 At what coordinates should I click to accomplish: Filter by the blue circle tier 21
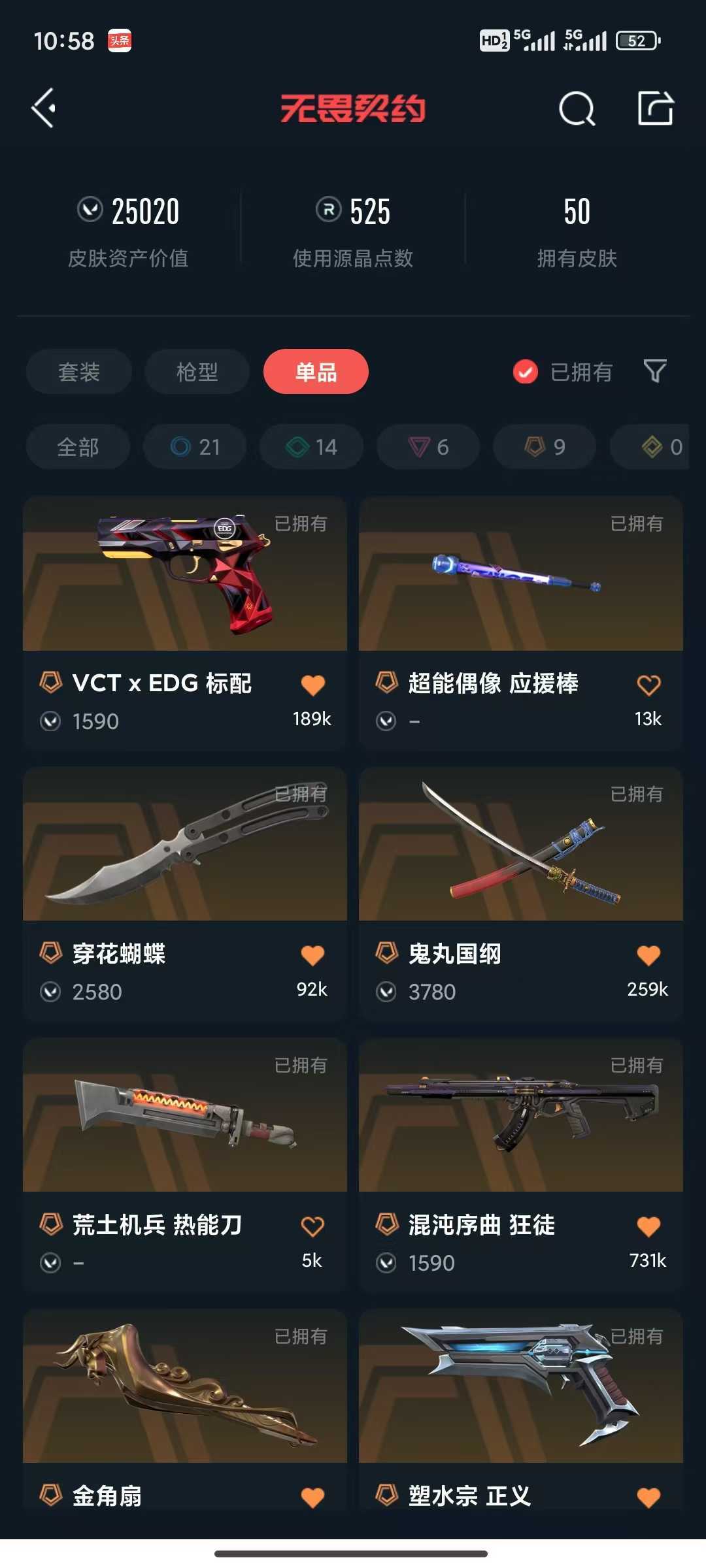pyautogui.click(x=195, y=447)
